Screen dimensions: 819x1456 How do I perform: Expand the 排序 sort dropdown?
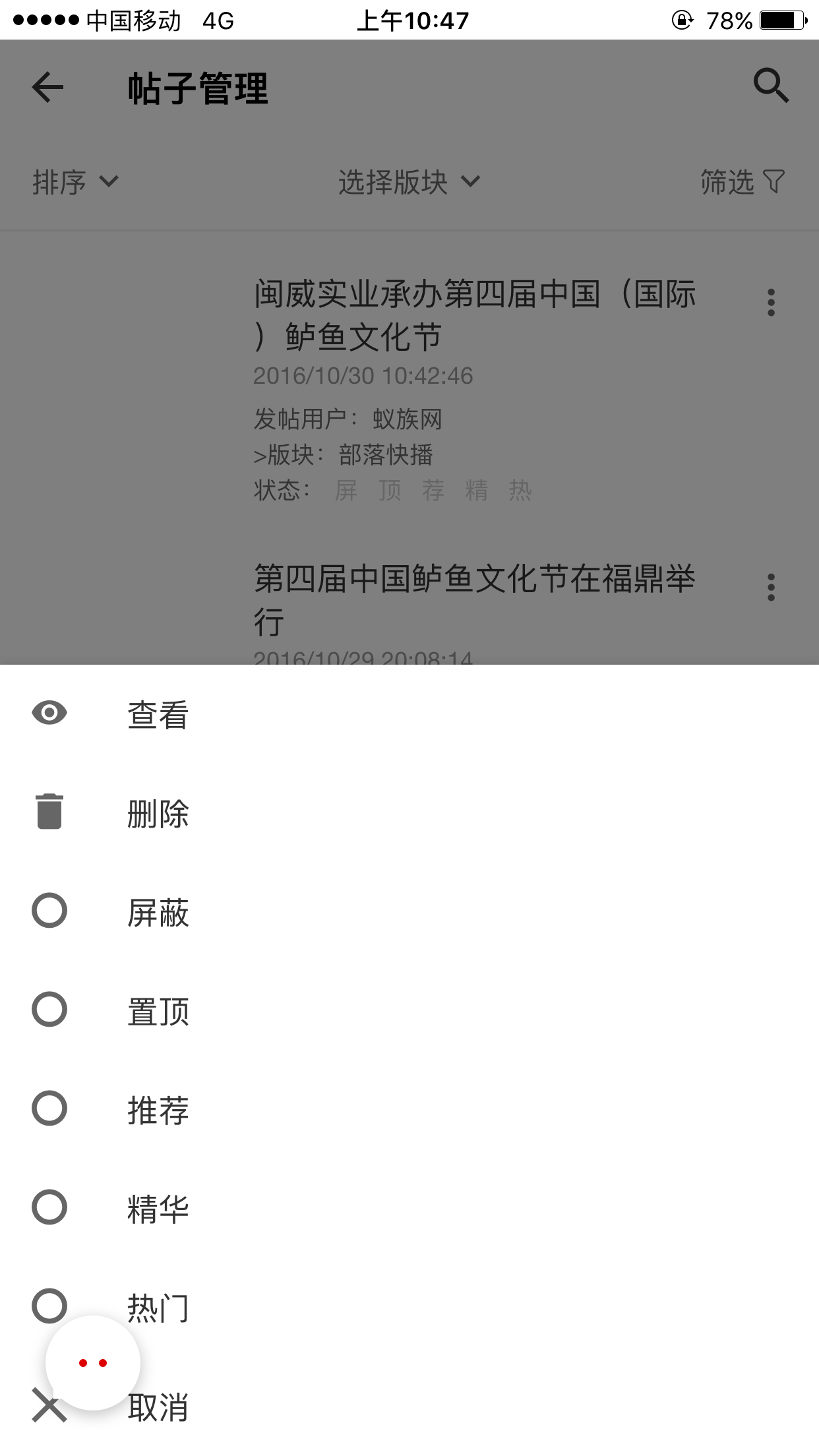75,182
